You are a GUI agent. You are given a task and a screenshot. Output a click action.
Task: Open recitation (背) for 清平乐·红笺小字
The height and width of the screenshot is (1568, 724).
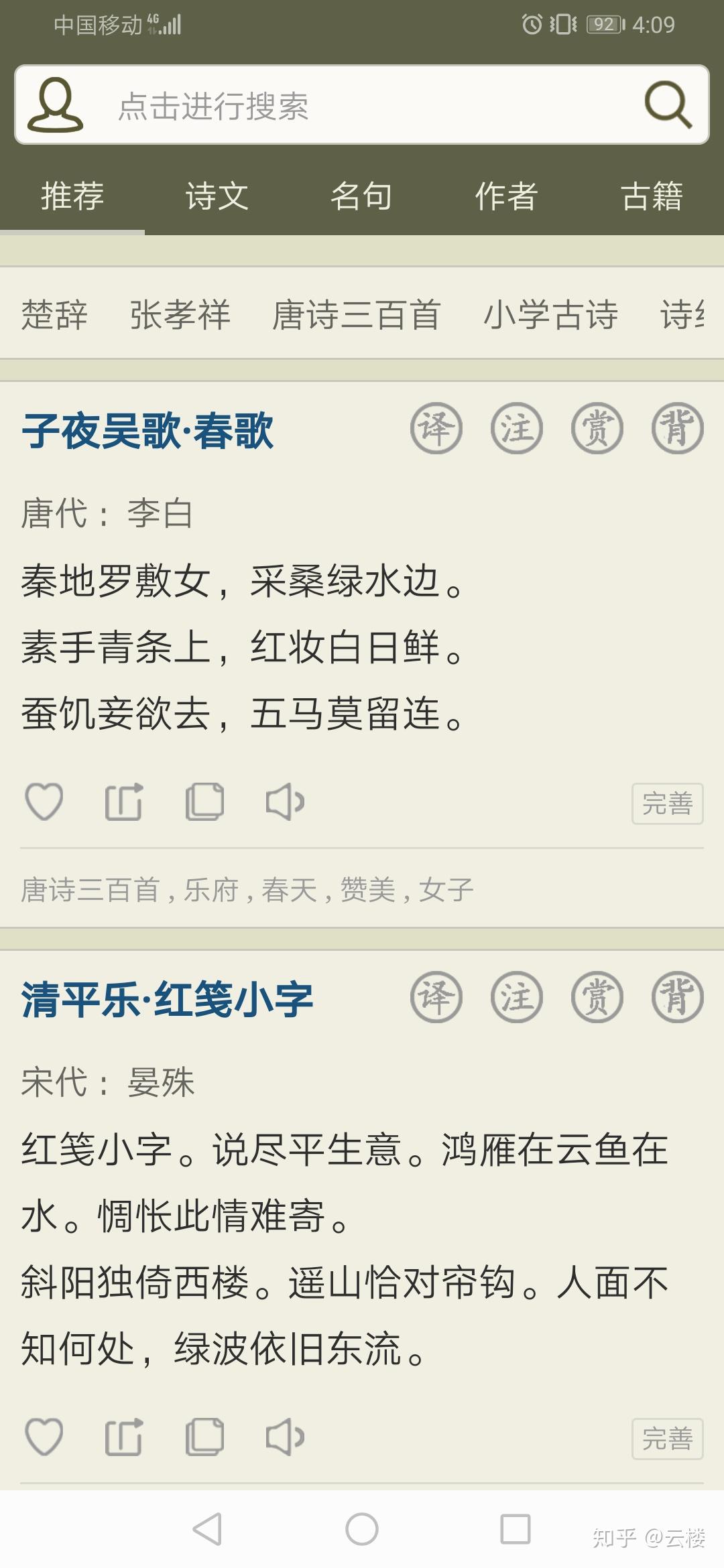678,997
